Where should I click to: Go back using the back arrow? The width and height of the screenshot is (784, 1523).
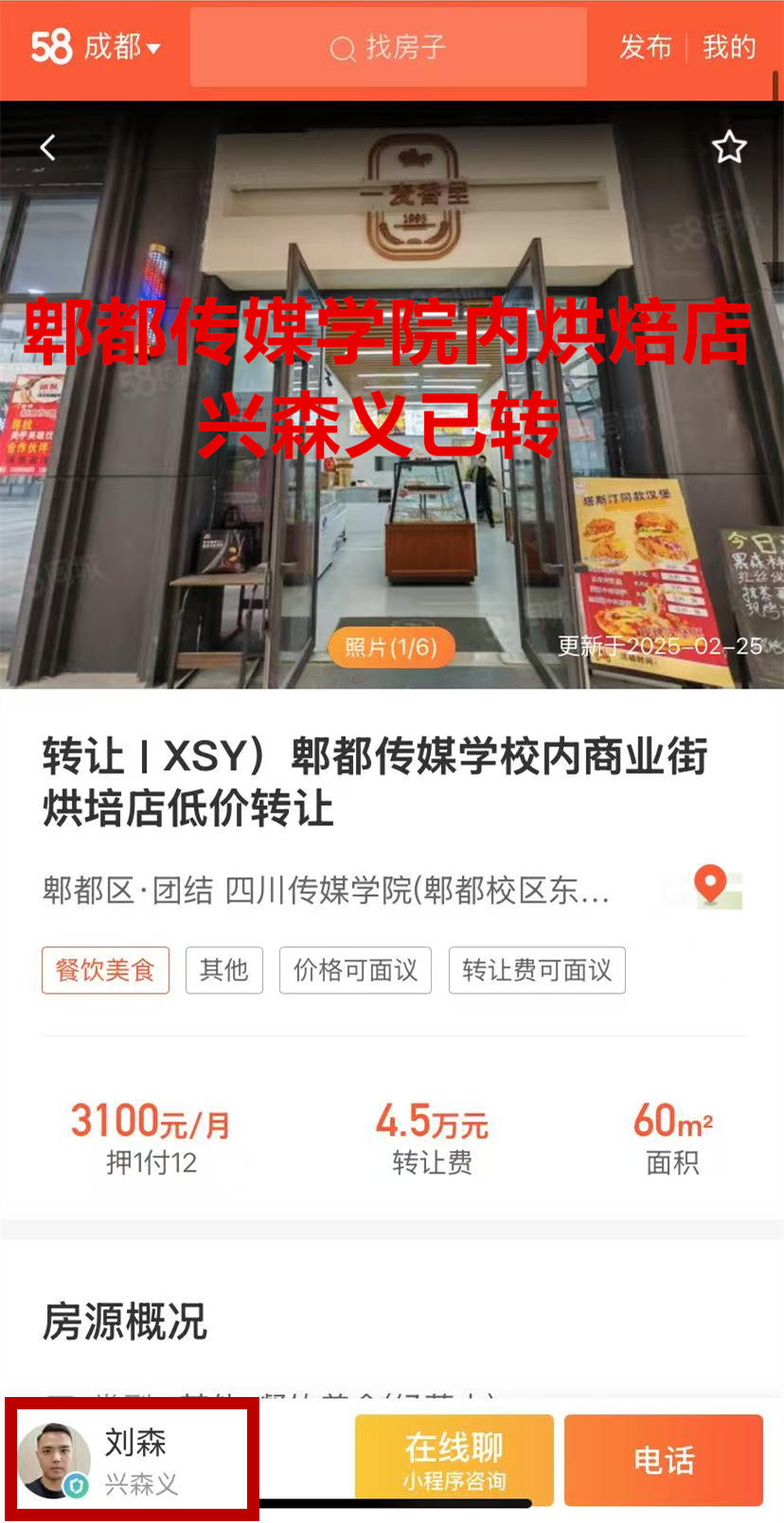[48, 148]
